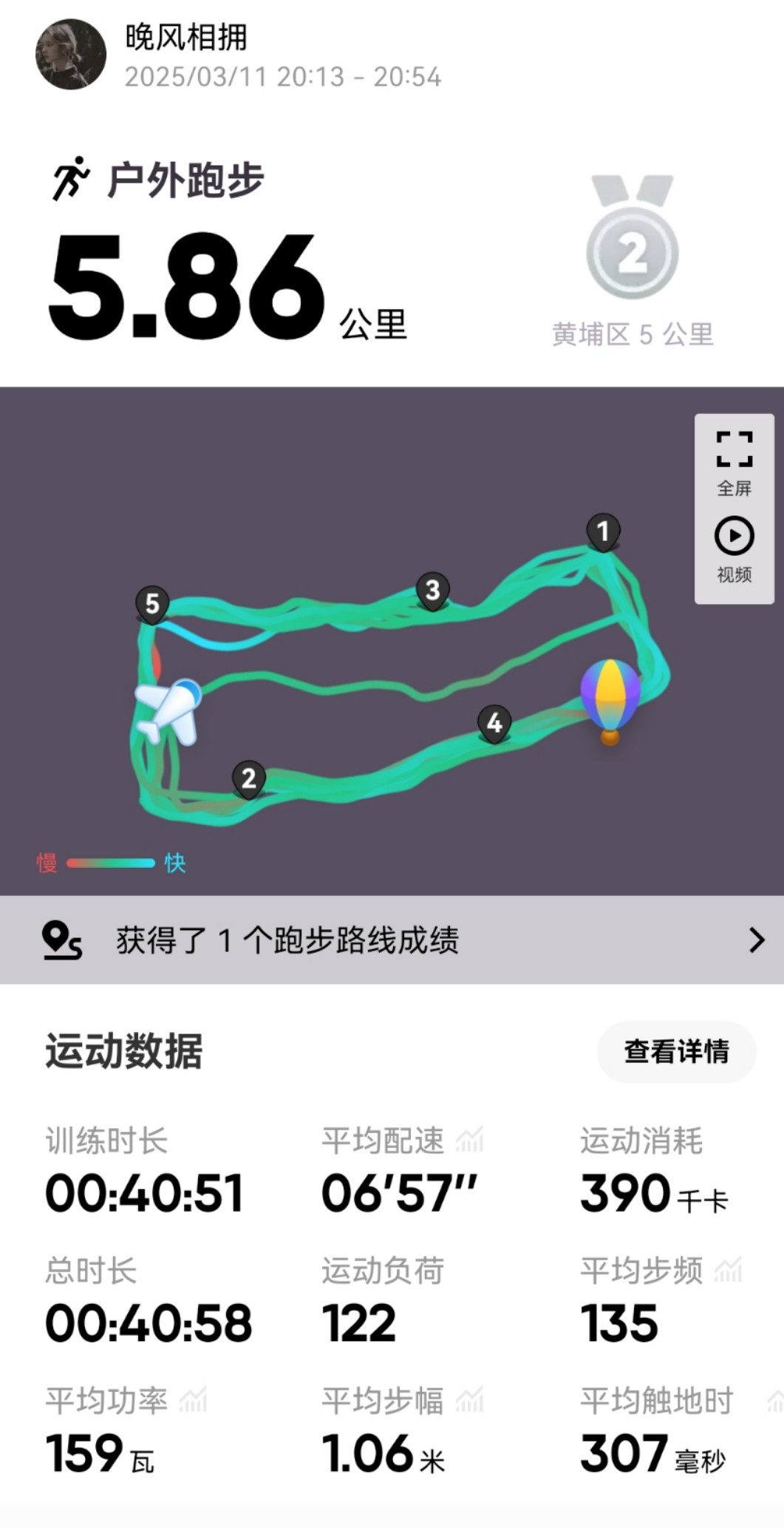Tap 查看详情 to view workout details
The height and width of the screenshot is (1528, 784).
click(676, 1051)
